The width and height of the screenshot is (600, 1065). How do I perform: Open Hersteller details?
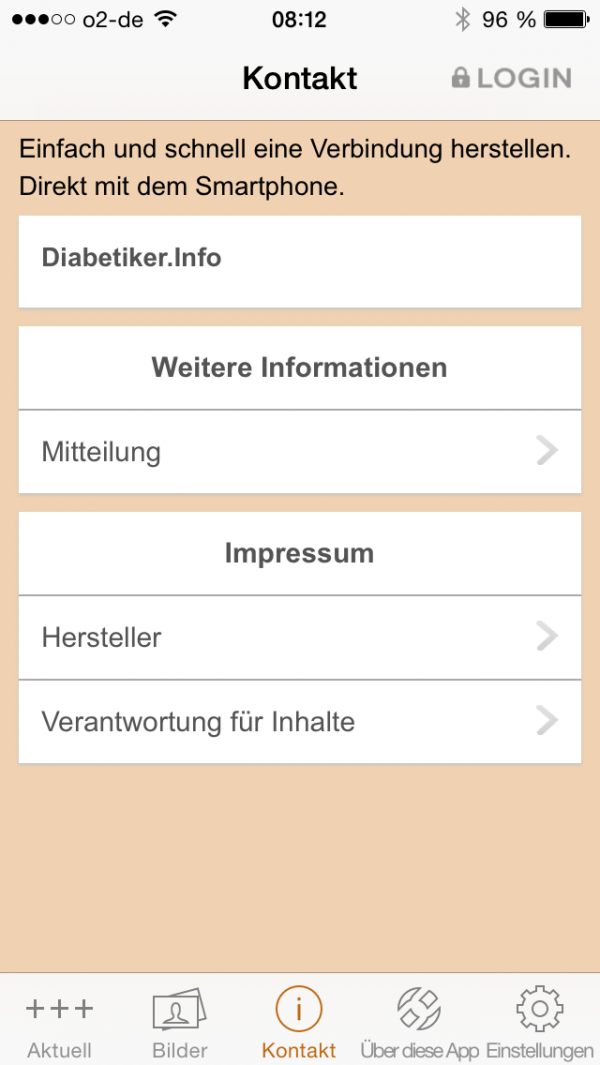click(x=300, y=637)
